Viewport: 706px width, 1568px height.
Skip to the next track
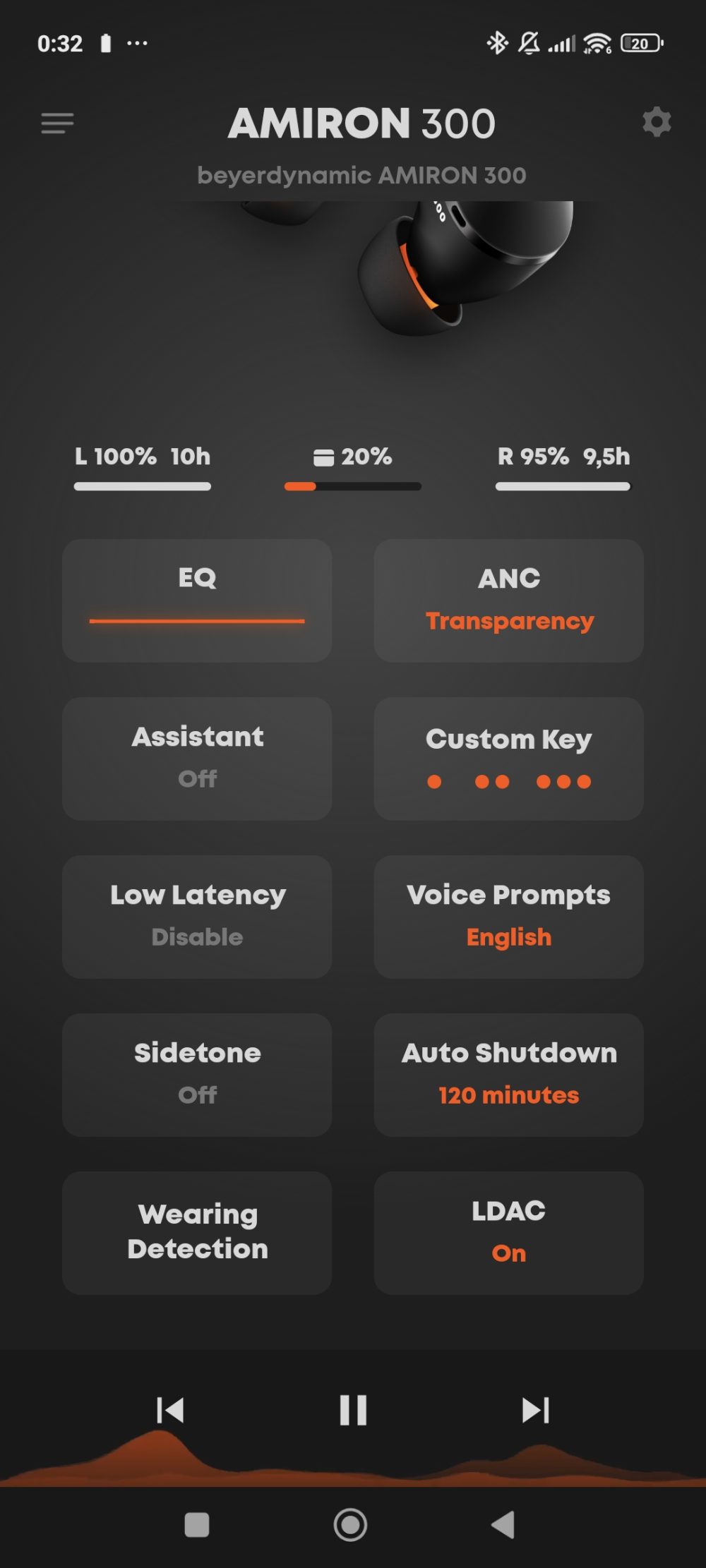(x=535, y=1410)
